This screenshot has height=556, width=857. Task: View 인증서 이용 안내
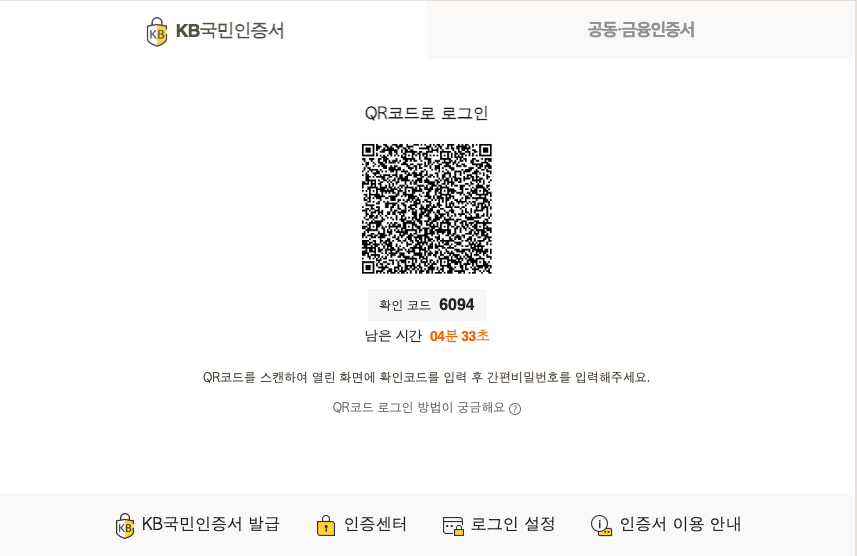coord(667,524)
